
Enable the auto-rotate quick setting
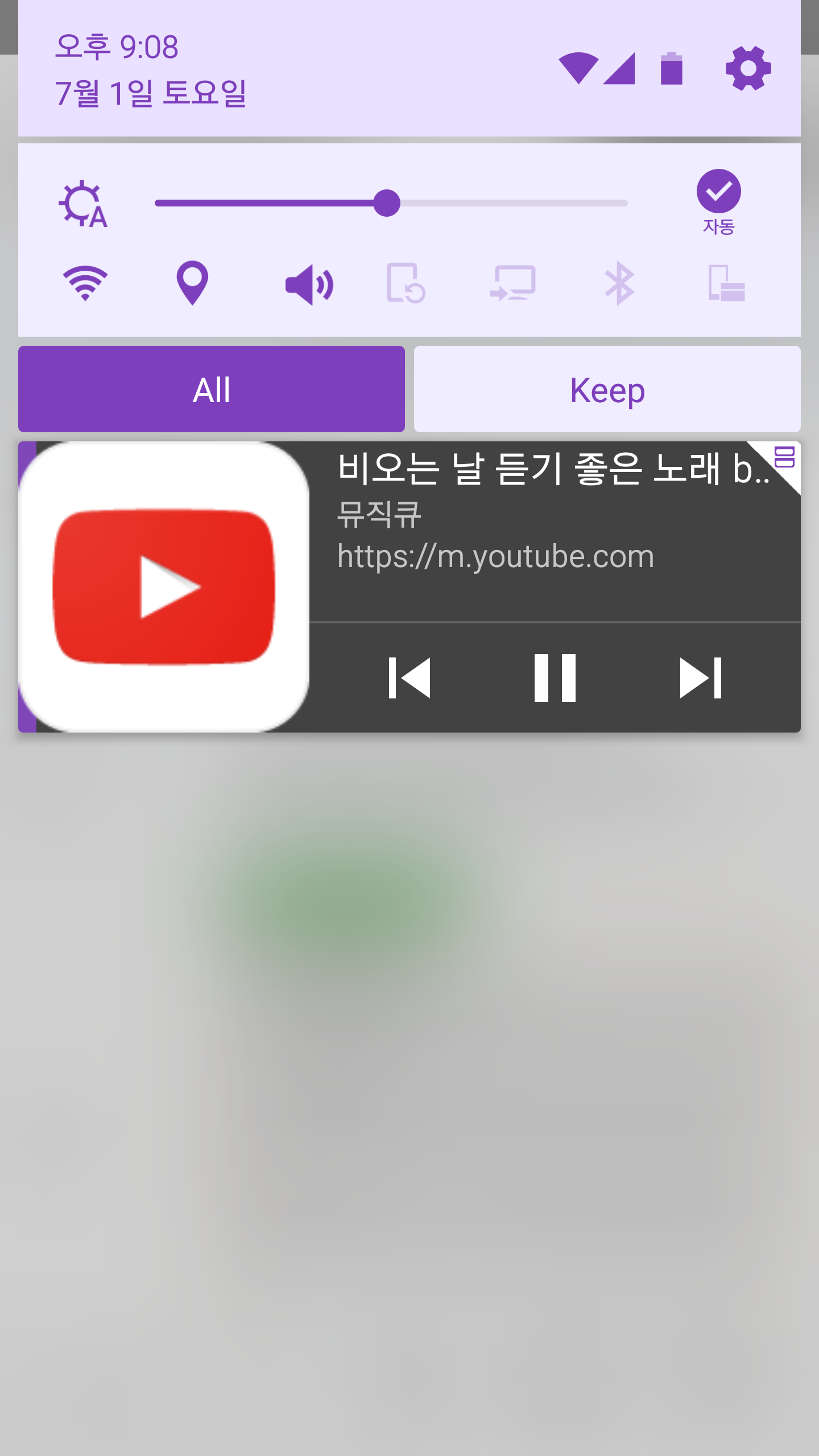406,283
